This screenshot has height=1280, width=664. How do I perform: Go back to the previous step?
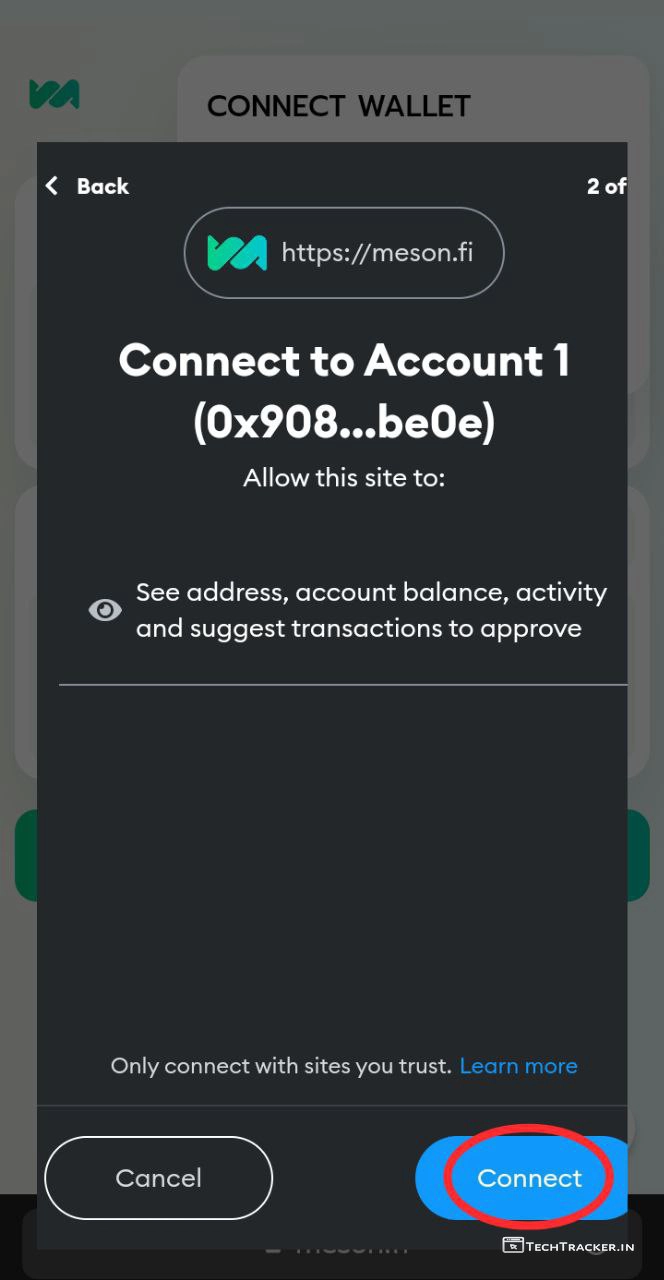(x=88, y=186)
